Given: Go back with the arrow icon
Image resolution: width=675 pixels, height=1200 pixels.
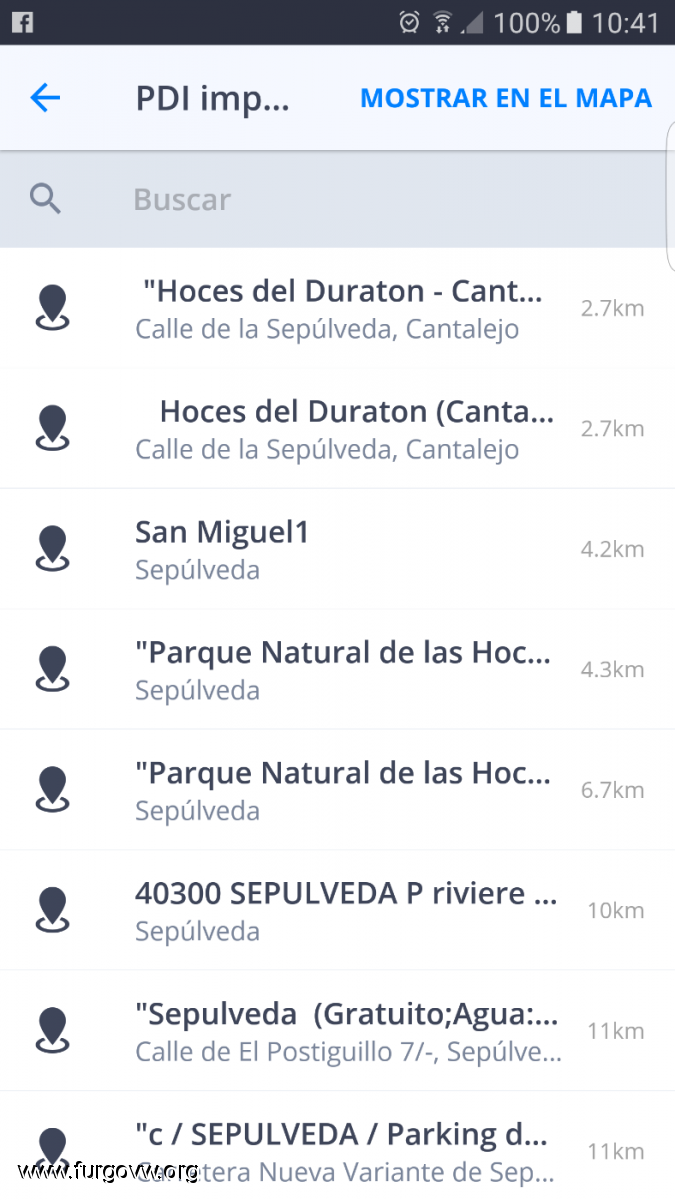Looking at the screenshot, I should (x=45, y=98).
